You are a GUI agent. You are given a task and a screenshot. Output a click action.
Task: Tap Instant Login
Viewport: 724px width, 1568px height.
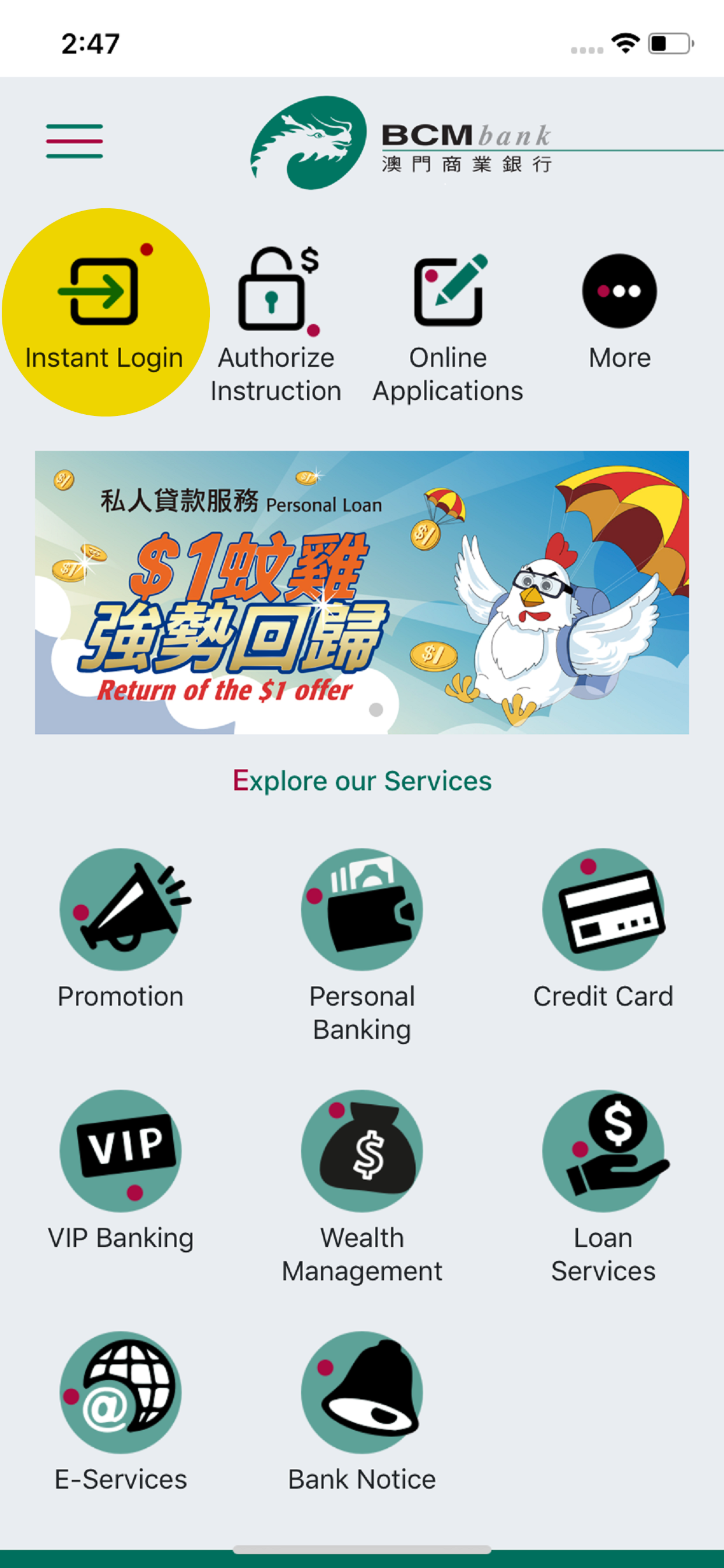click(105, 311)
